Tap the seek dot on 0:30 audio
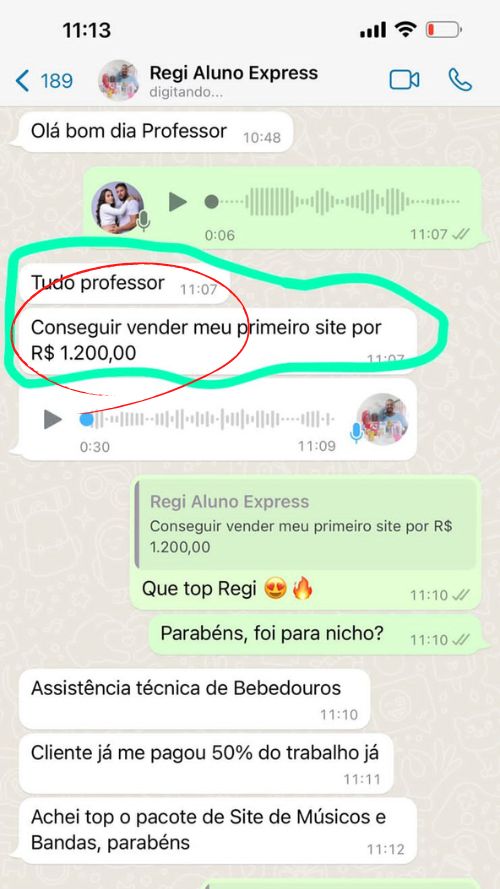 coord(86,420)
